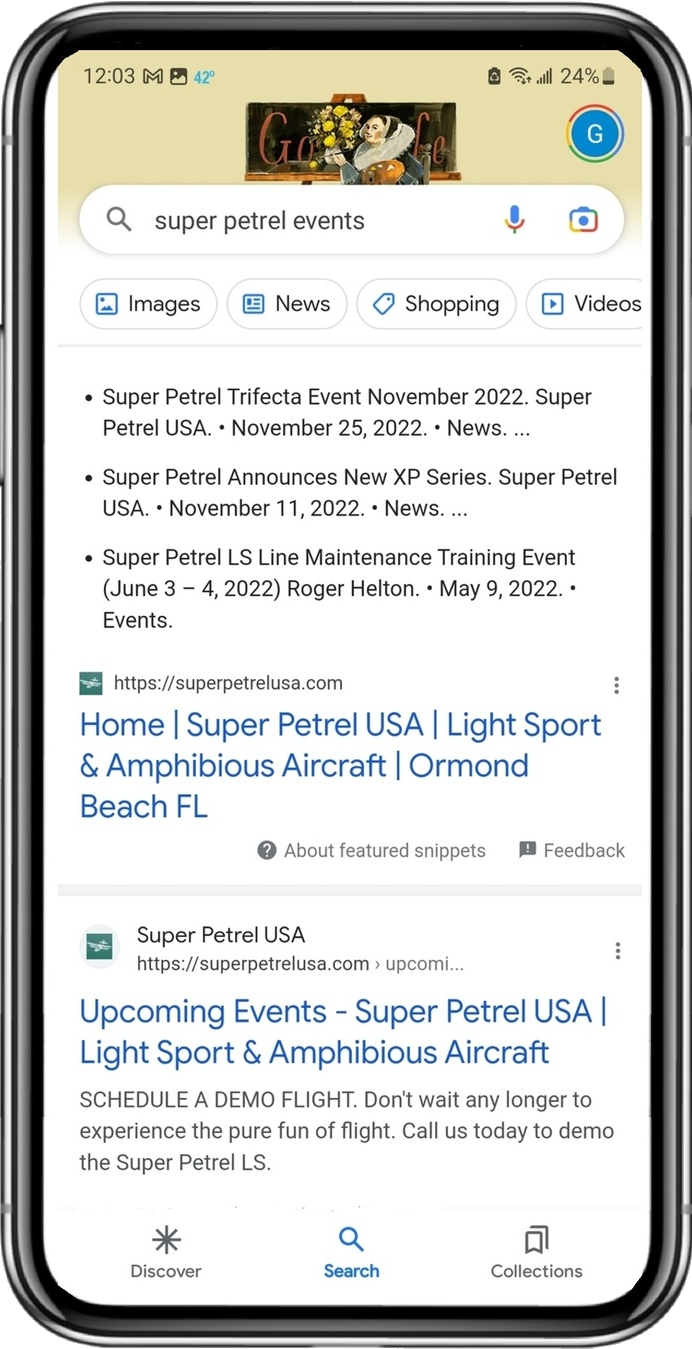Image resolution: width=692 pixels, height=1349 pixels.
Task: Open options for the Upcoming Events result
Action: tap(618, 950)
